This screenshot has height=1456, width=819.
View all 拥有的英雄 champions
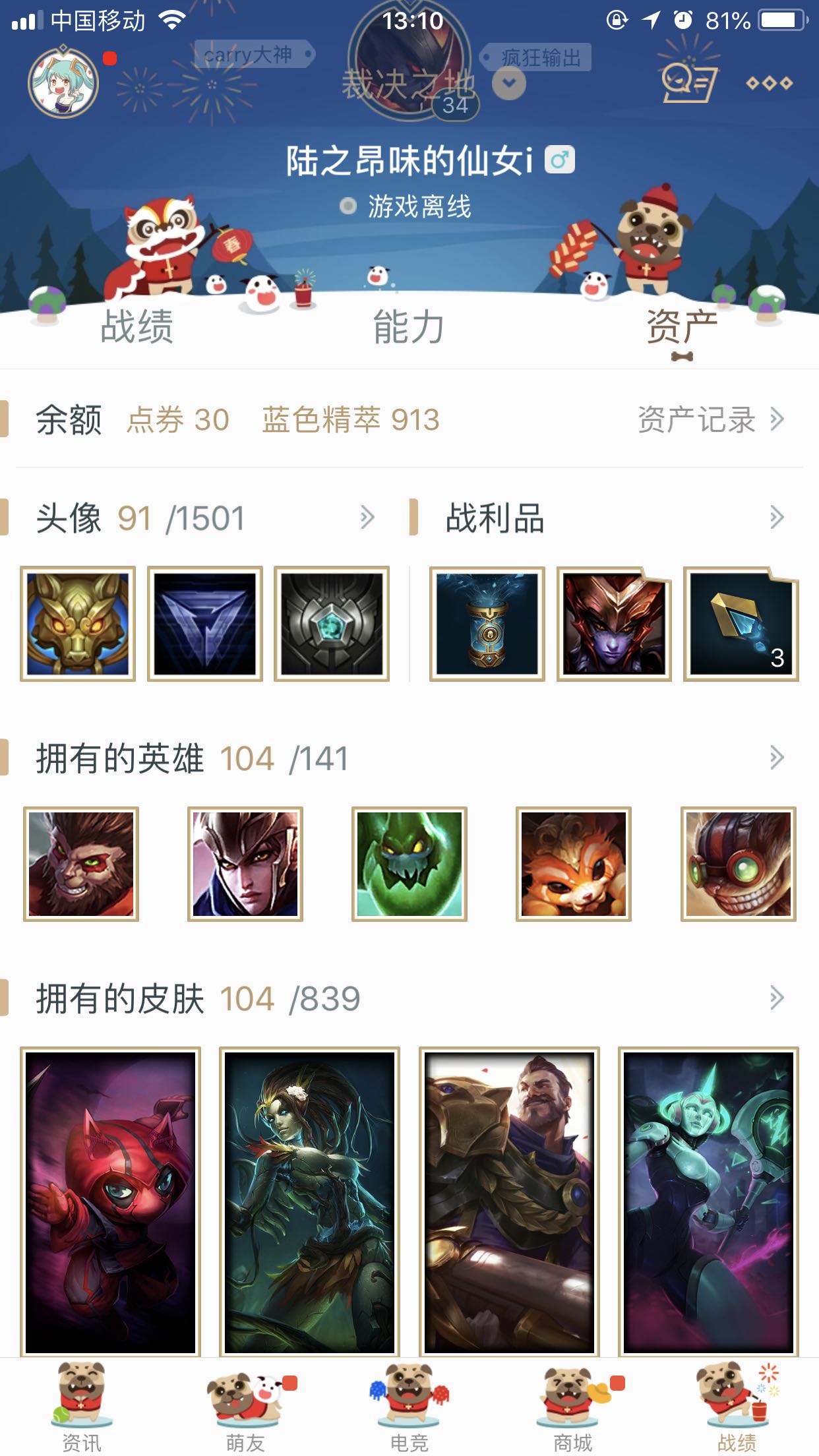[x=776, y=758]
